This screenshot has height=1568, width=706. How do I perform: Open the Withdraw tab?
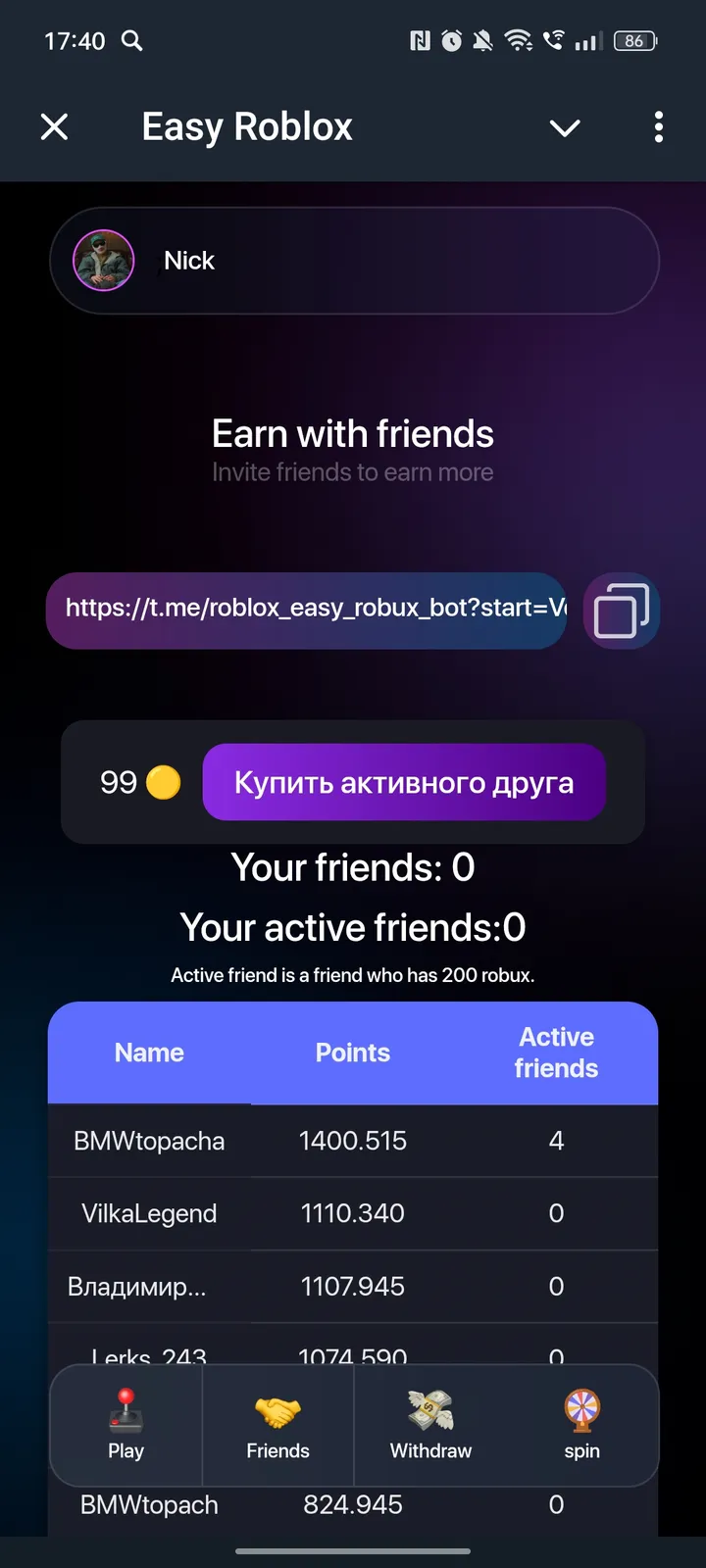(x=430, y=1425)
